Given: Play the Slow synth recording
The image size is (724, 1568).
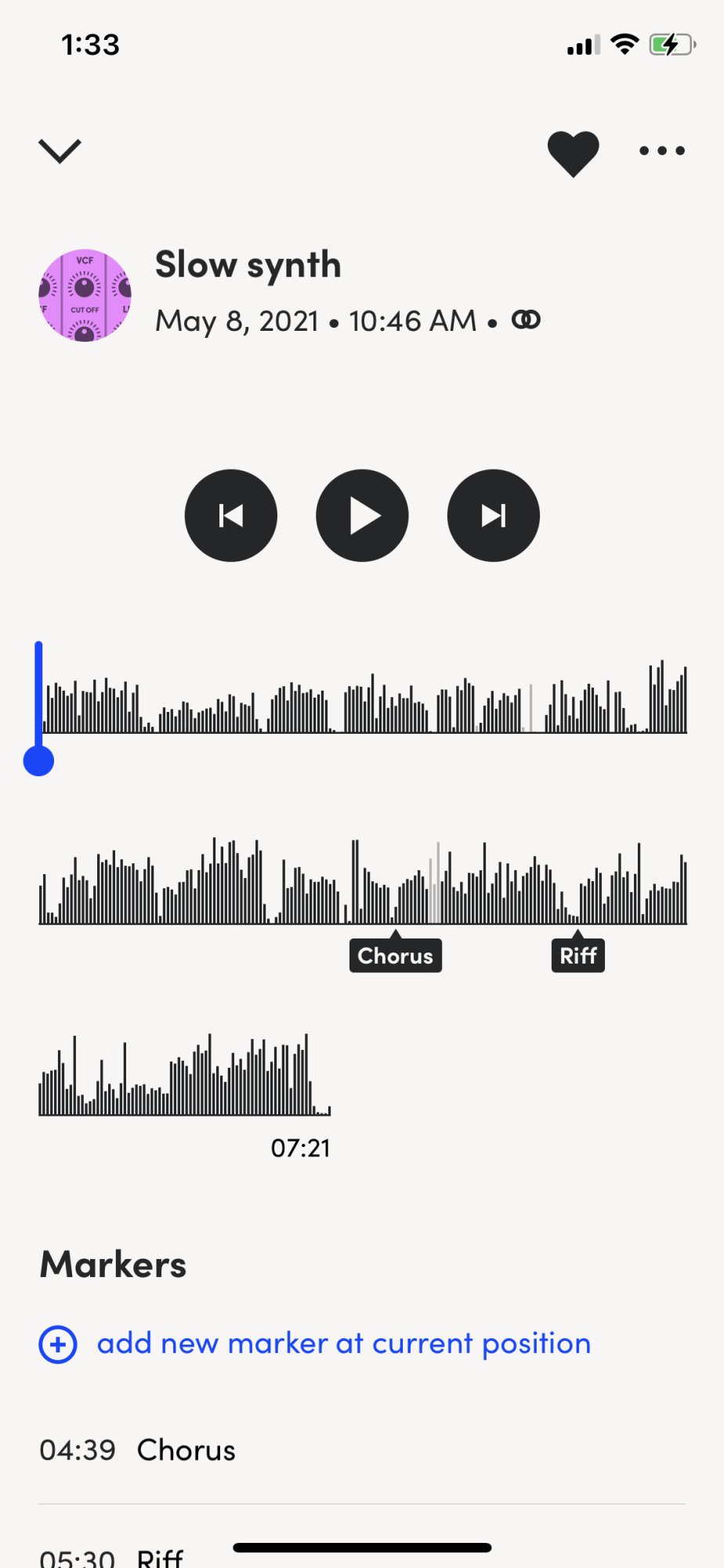Looking at the screenshot, I should pos(362,516).
